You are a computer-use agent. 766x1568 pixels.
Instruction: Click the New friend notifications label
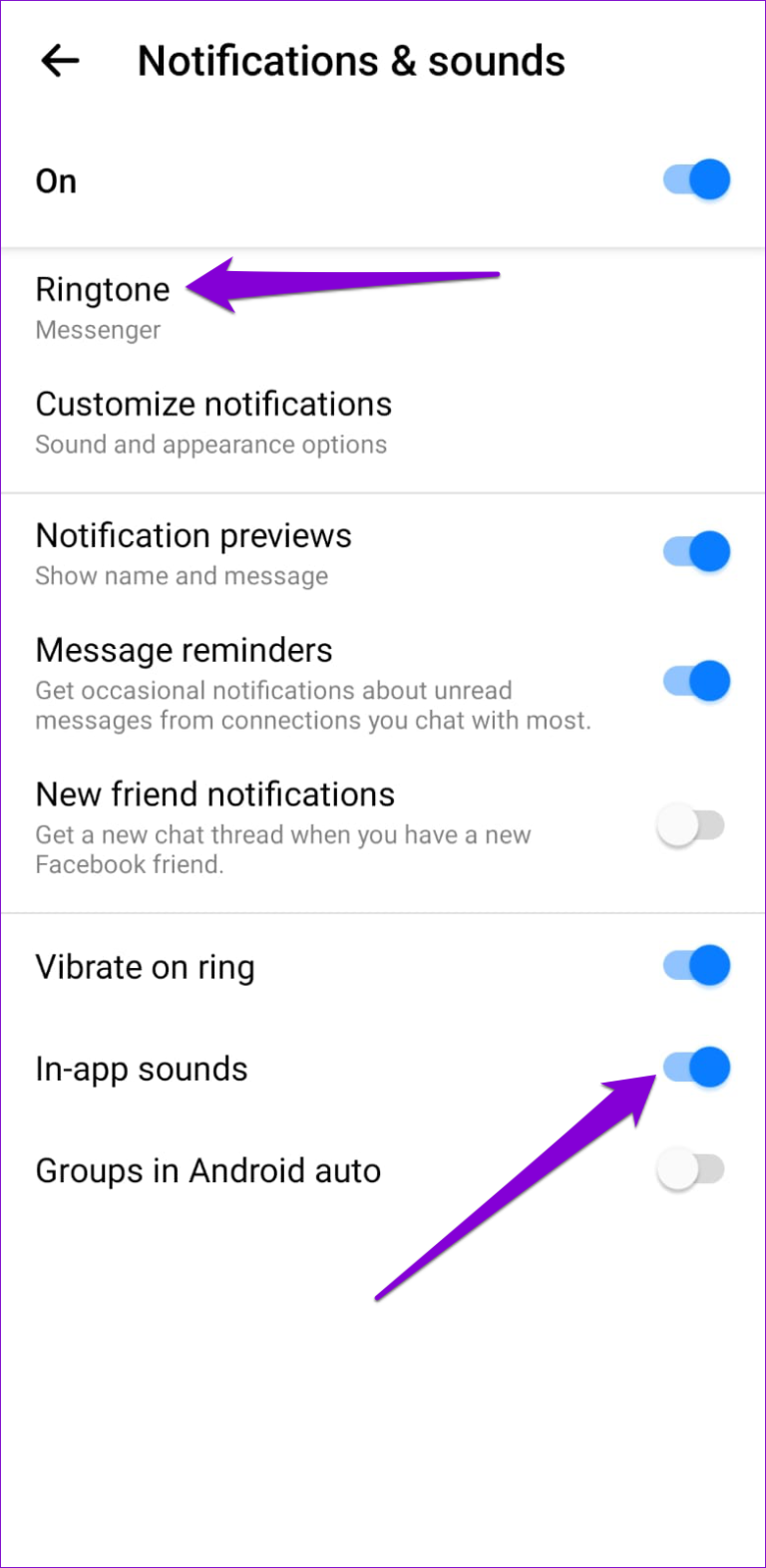(214, 794)
